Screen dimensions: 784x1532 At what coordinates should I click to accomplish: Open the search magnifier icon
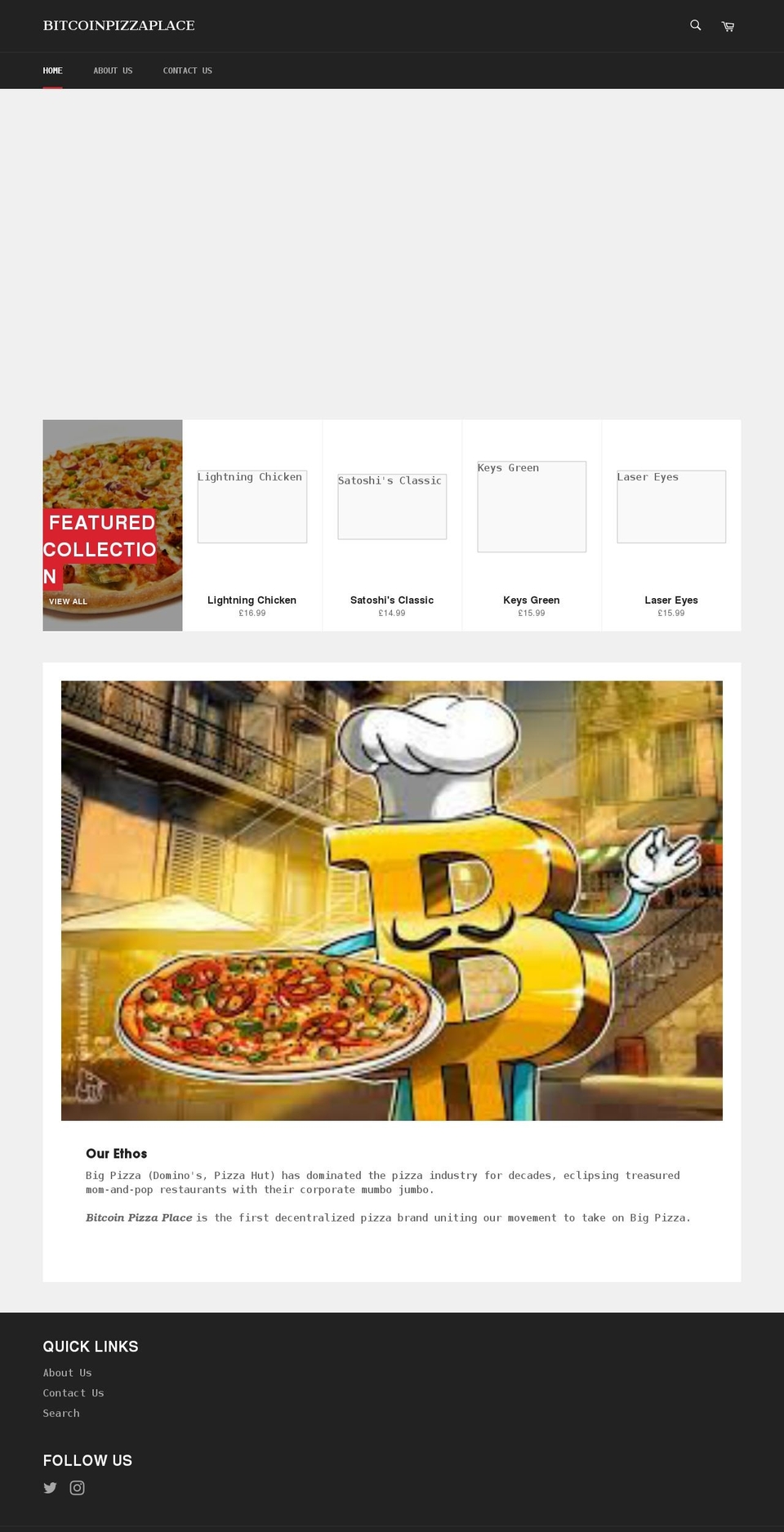pyautogui.click(x=695, y=25)
